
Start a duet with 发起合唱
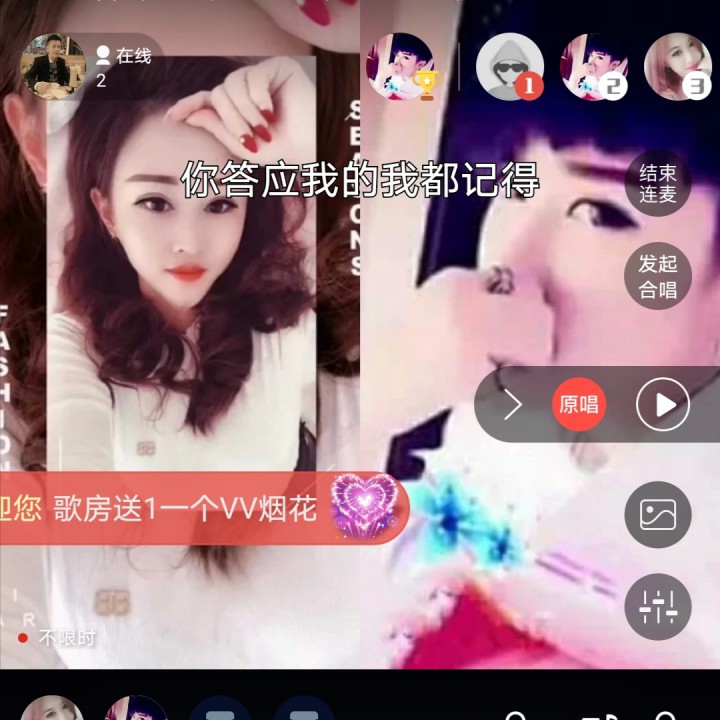[x=658, y=276]
